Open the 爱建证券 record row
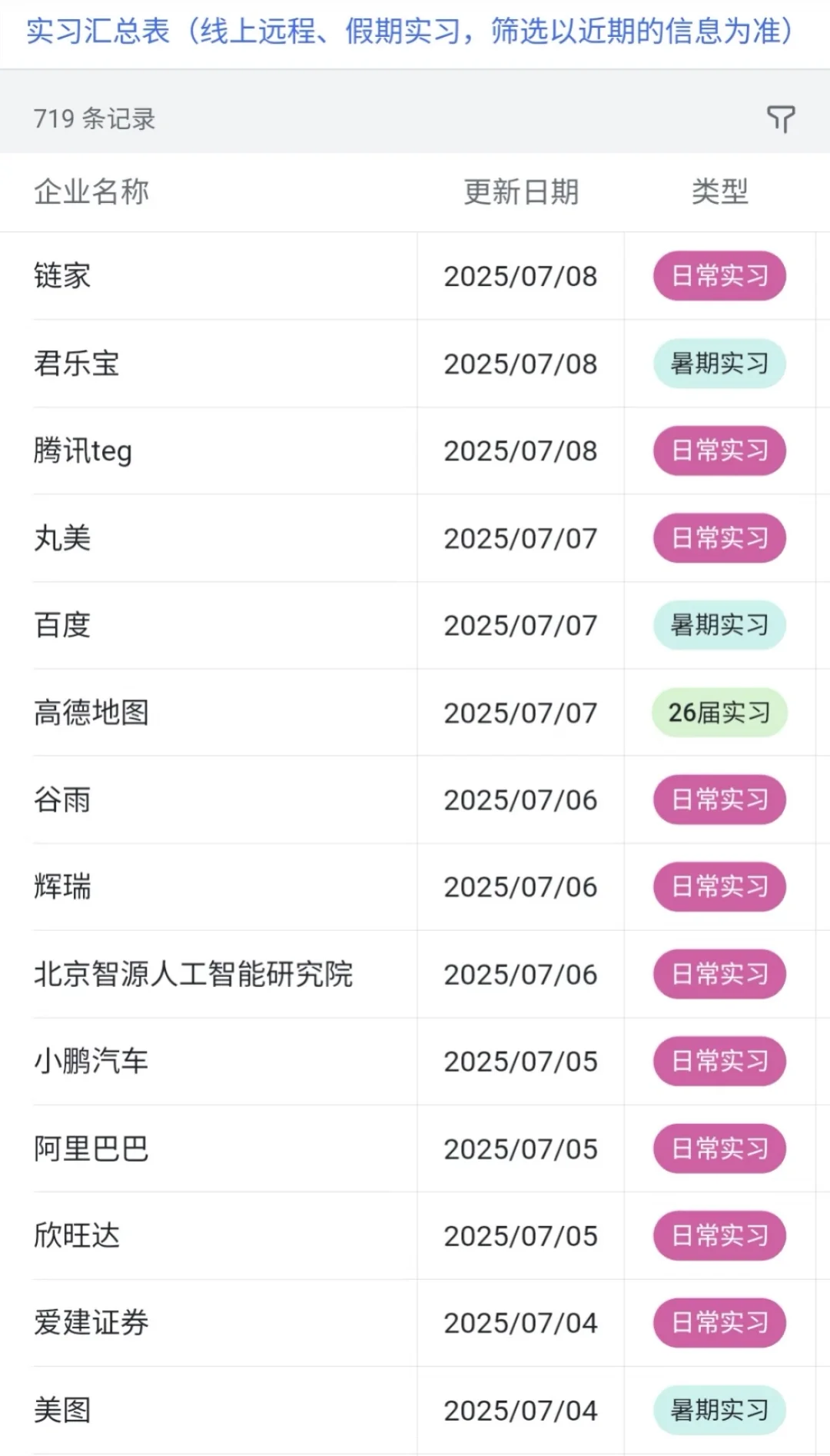 tap(415, 1323)
